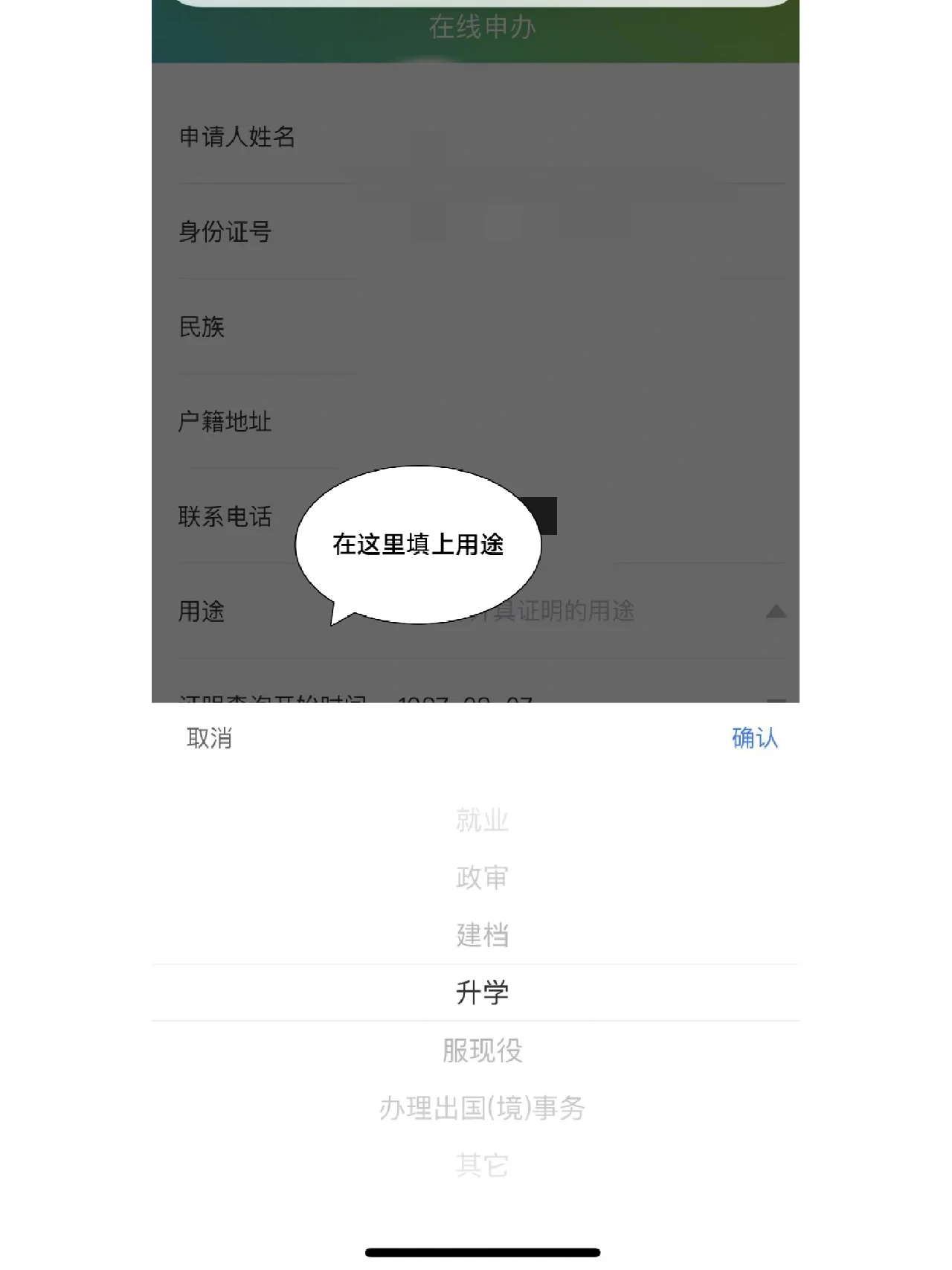952x1270 pixels.
Task: Choose 政审 as the purpose
Action: [x=482, y=878]
